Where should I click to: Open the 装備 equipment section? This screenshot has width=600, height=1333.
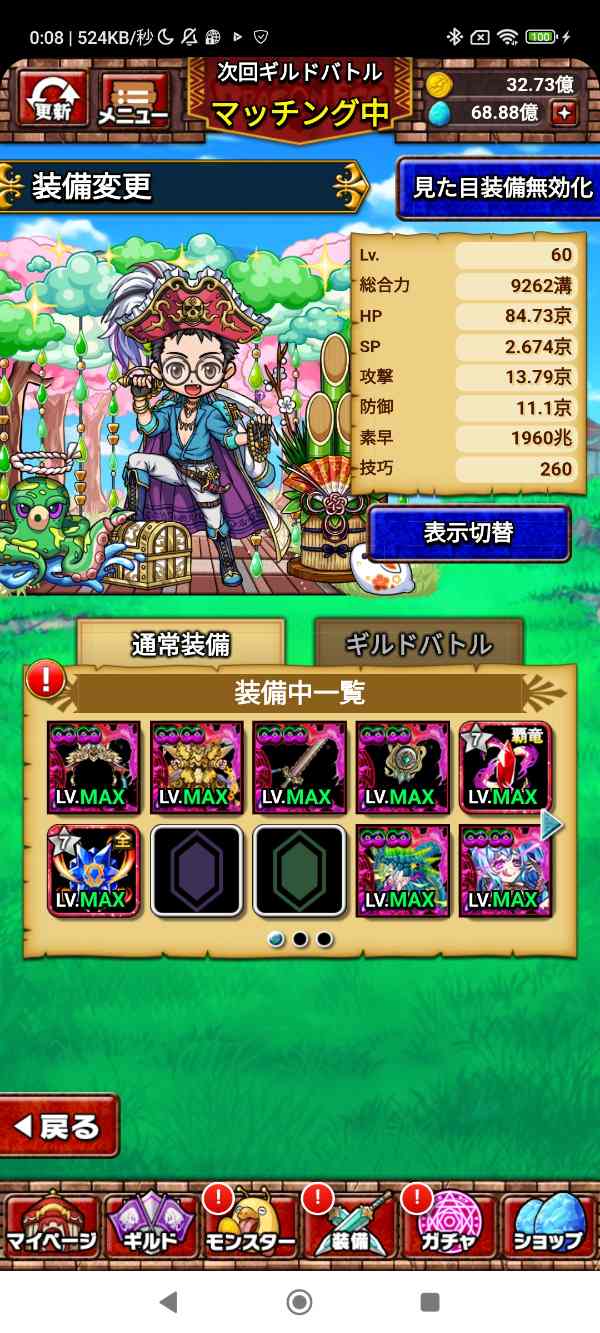[350, 1230]
